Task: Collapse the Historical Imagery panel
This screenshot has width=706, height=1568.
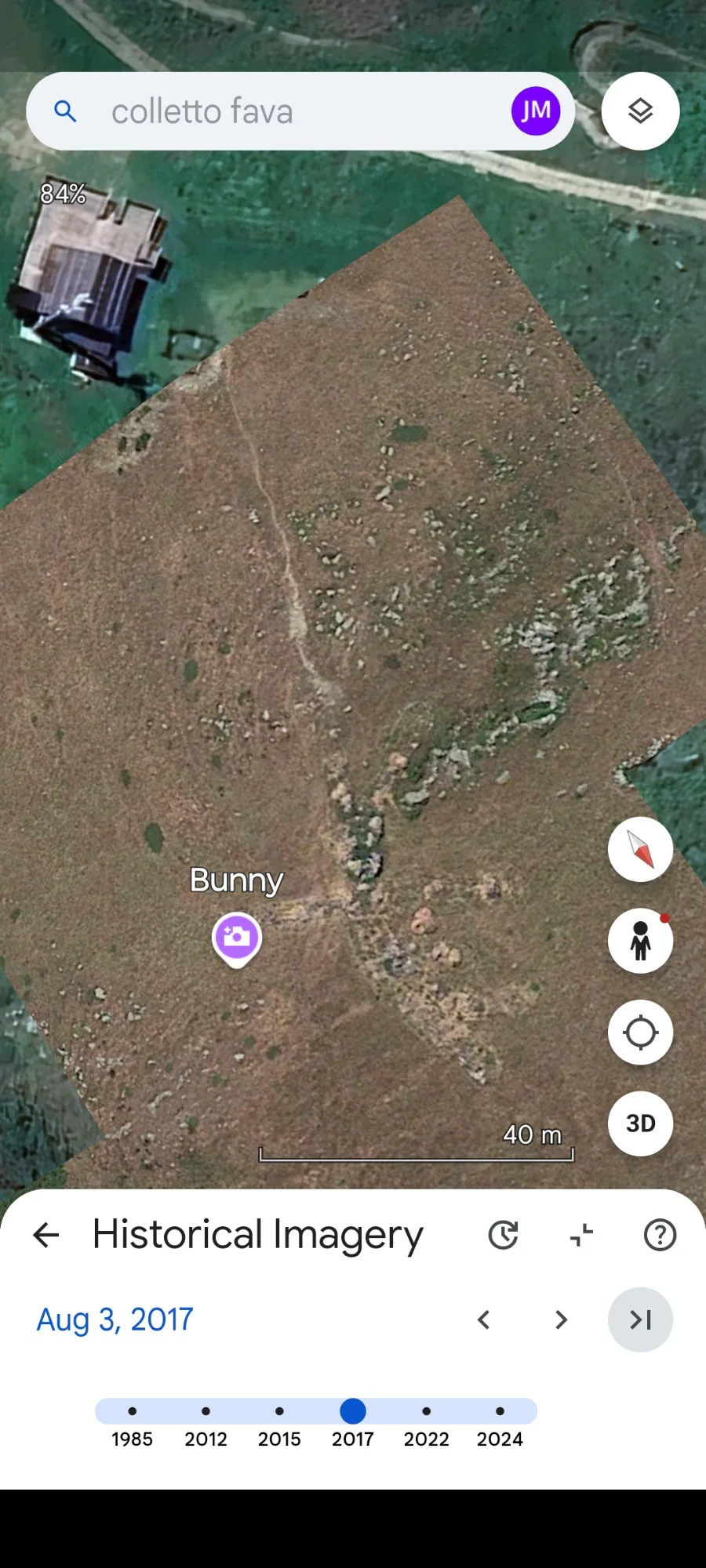Action: point(581,1235)
